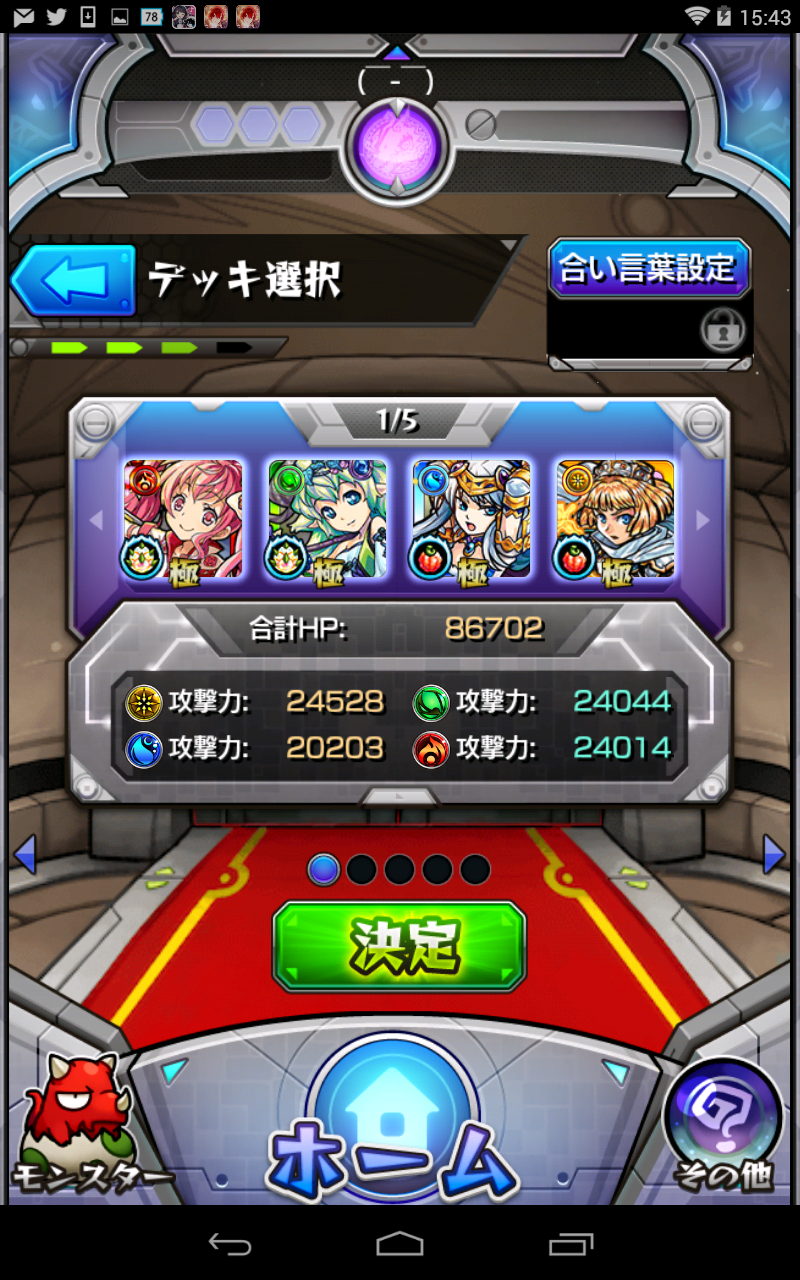Tap the Android back navigation button
Viewport: 800px width, 1280px height.
coord(229,1244)
